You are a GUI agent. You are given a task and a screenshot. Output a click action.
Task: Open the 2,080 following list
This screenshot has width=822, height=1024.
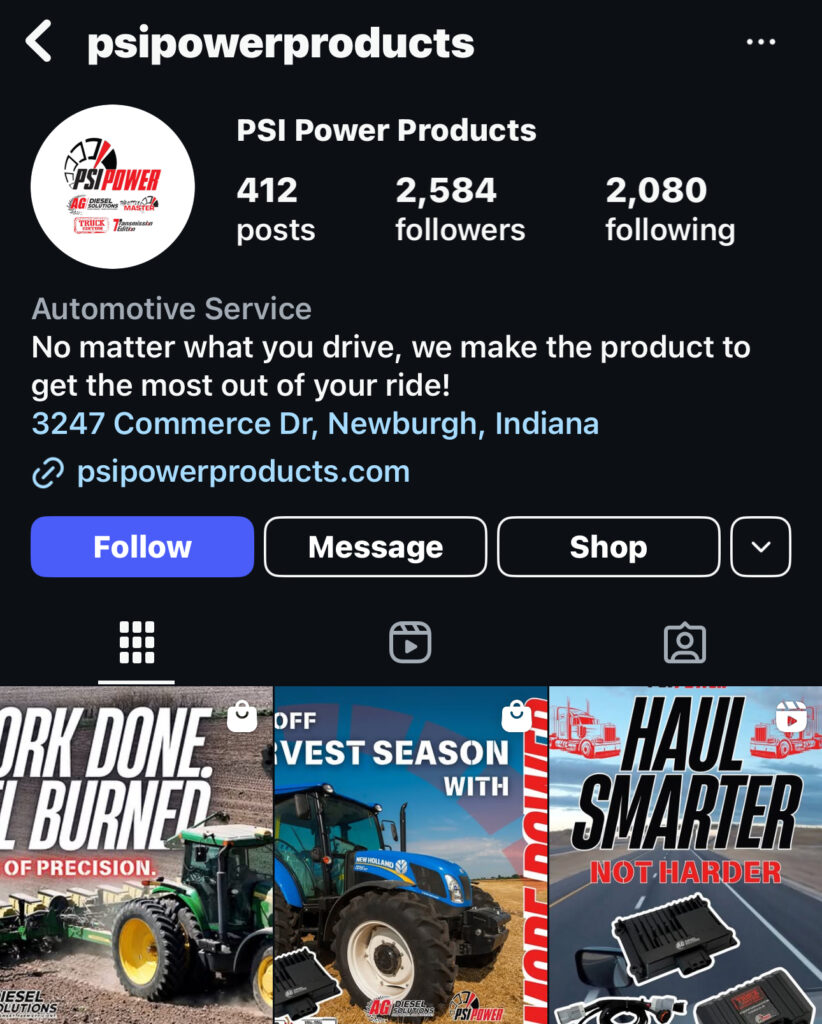pyautogui.click(x=669, y=209)
